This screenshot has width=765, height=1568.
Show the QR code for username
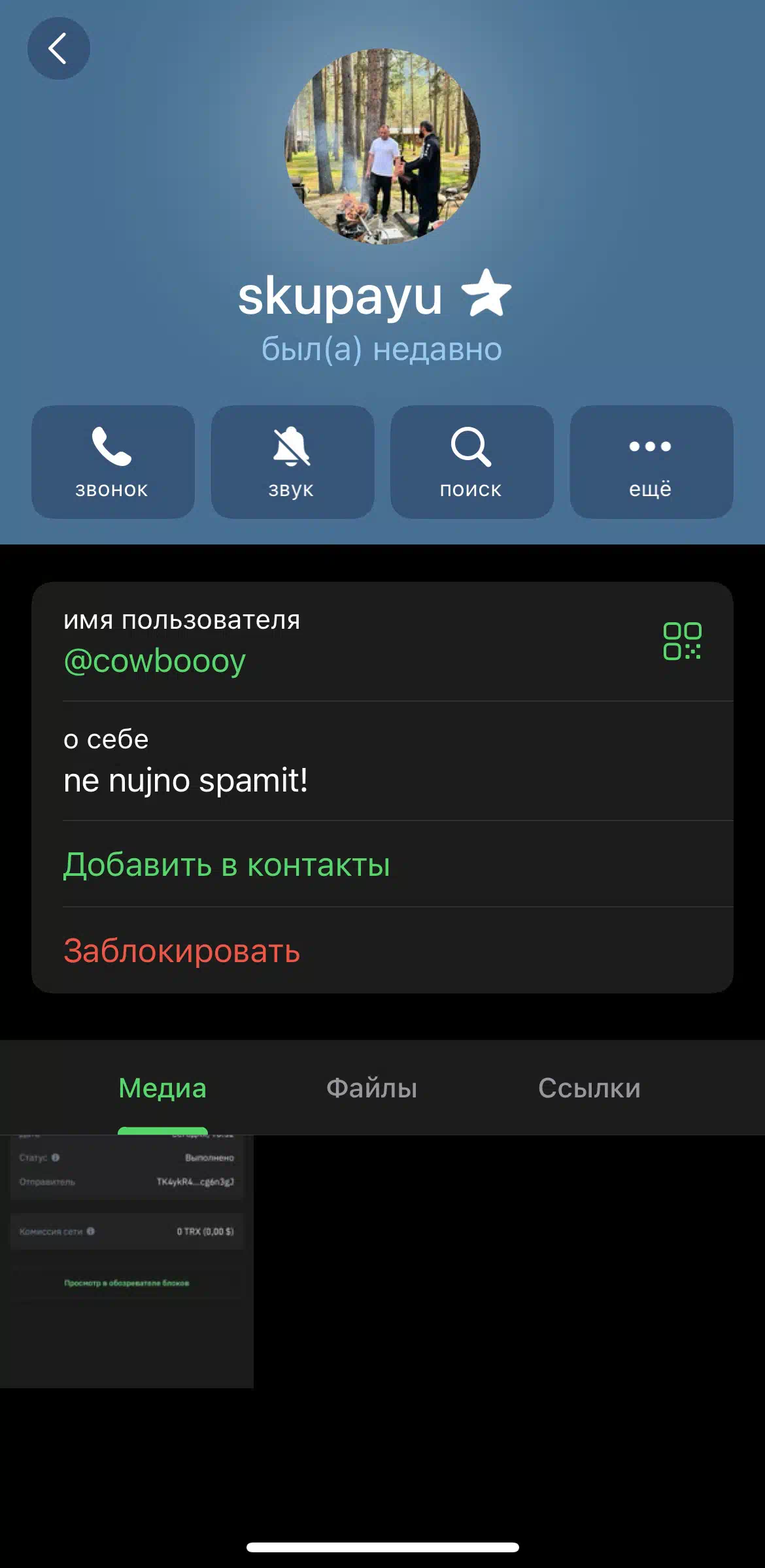pos(682,641)
